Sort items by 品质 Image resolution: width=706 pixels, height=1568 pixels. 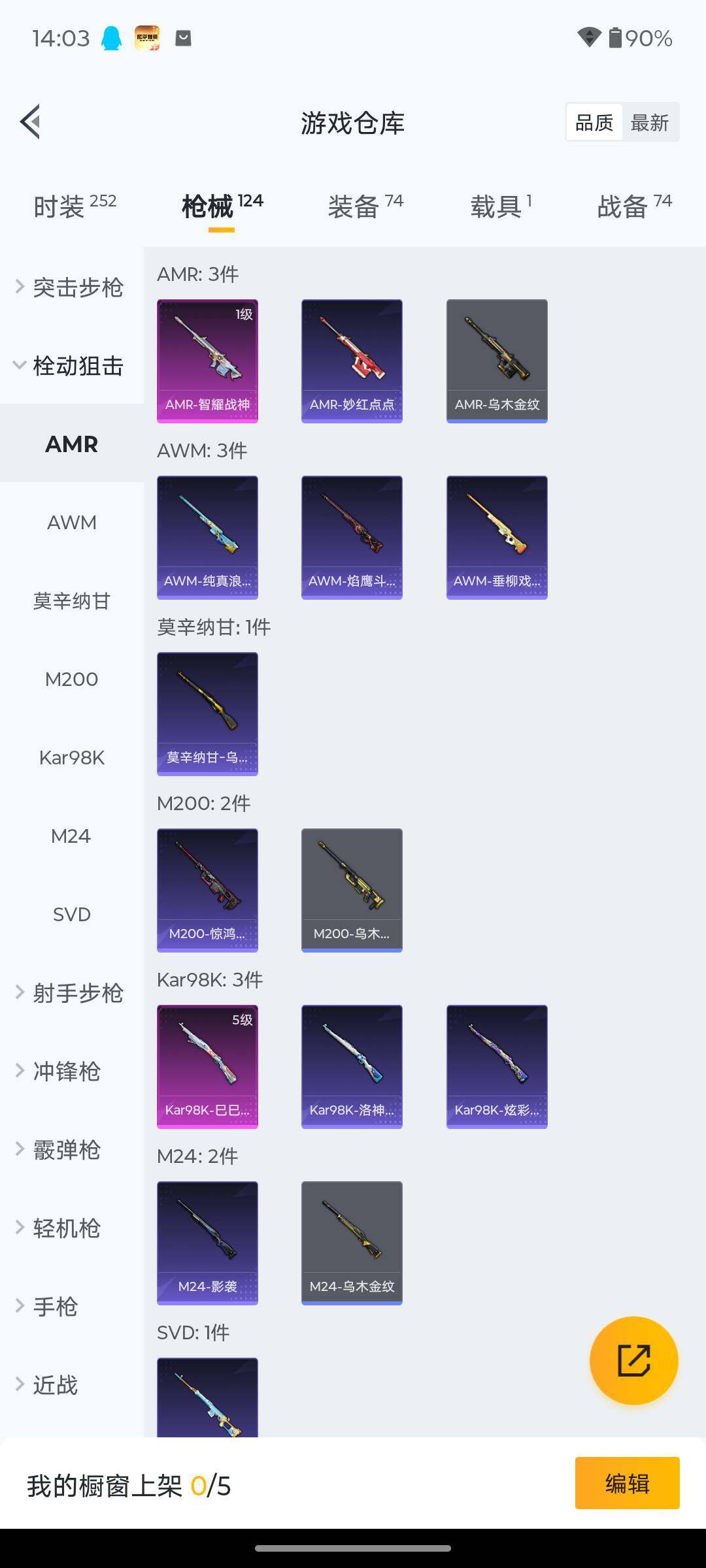[x=594, y=122]
